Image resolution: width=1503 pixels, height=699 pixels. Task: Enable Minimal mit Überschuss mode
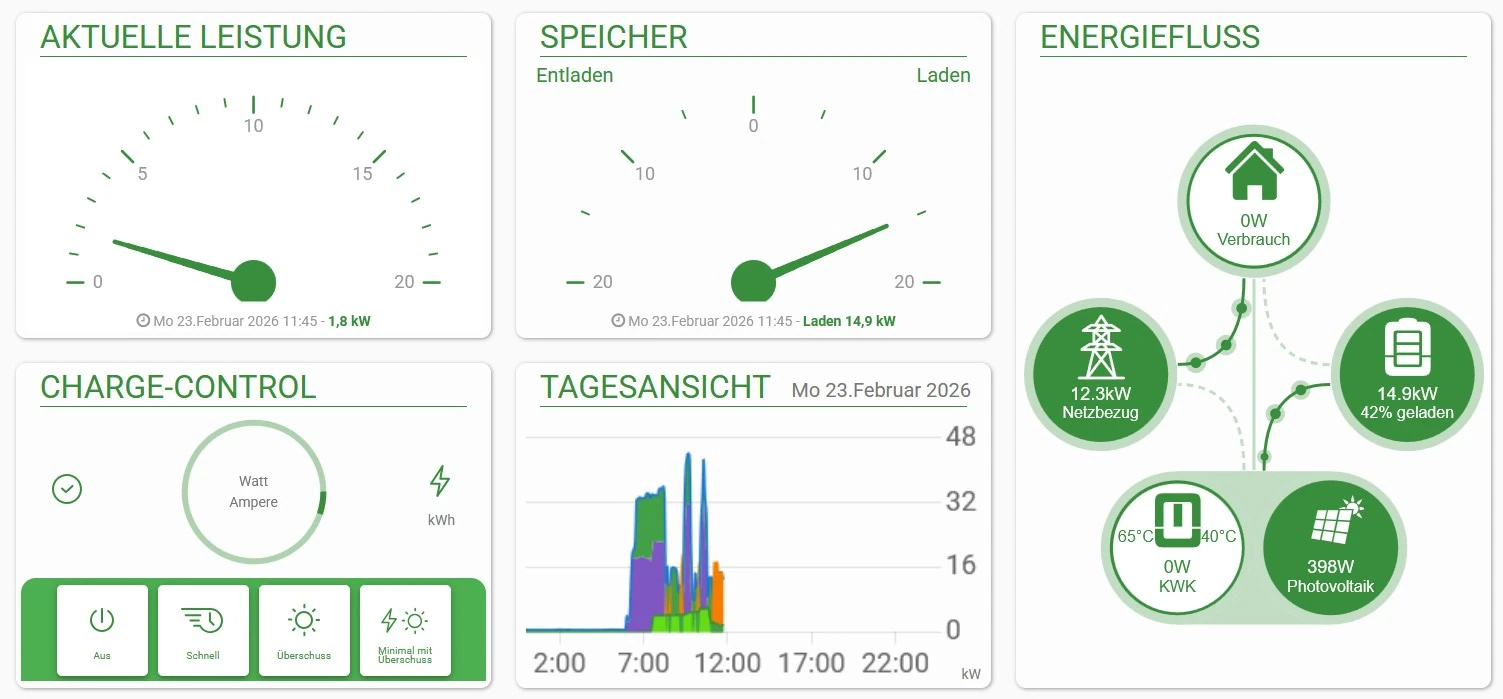405,630
